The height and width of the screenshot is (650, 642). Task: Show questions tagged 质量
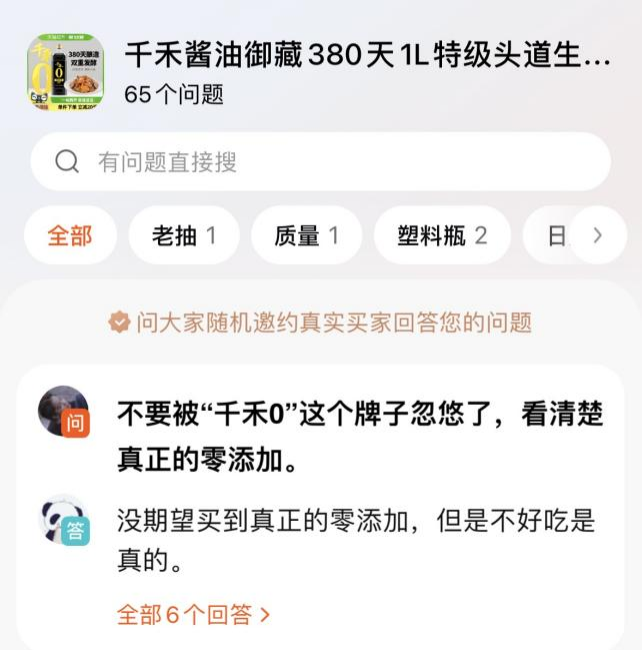click(x=306, y=236)
